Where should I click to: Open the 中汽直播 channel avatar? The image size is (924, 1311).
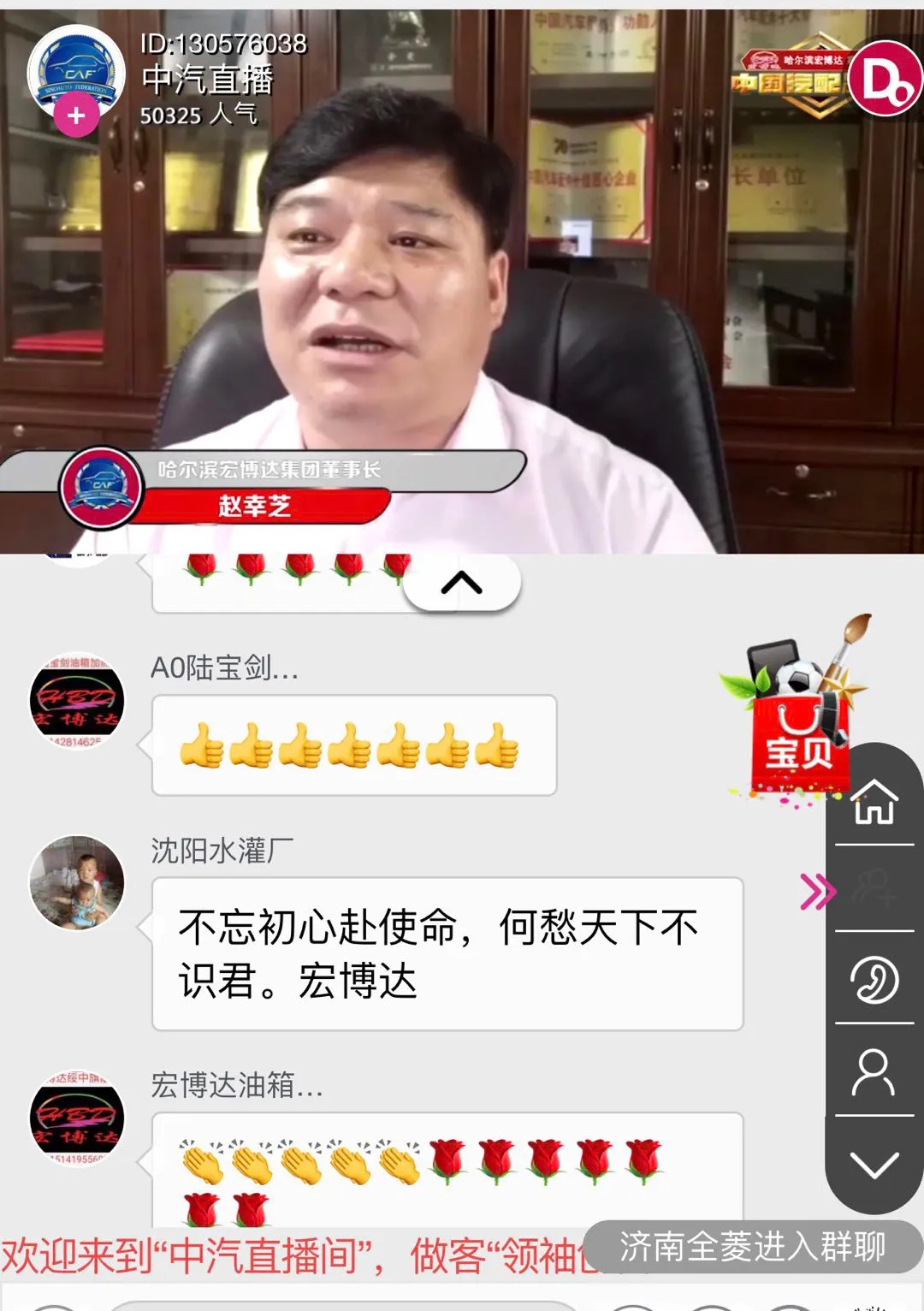point(75,68)
